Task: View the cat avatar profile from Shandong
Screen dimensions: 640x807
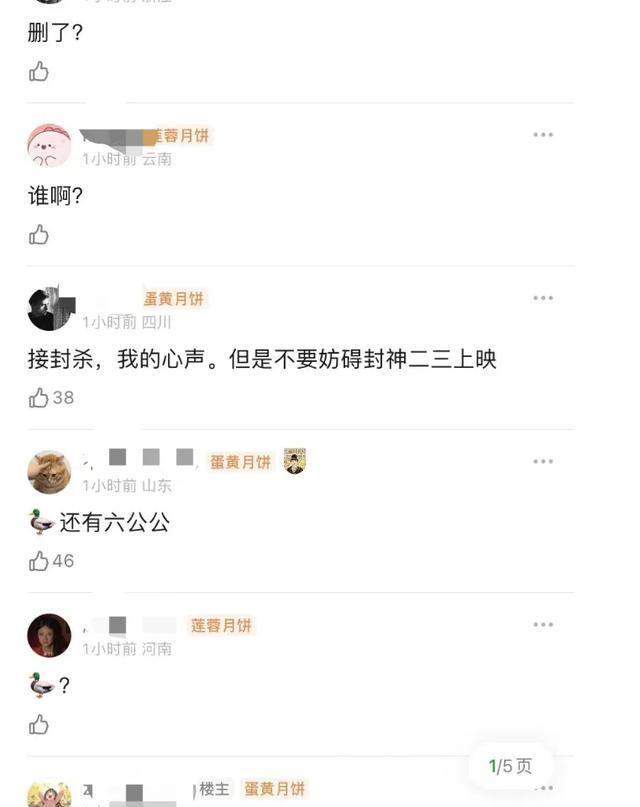Action: click(x=49, y=472)
